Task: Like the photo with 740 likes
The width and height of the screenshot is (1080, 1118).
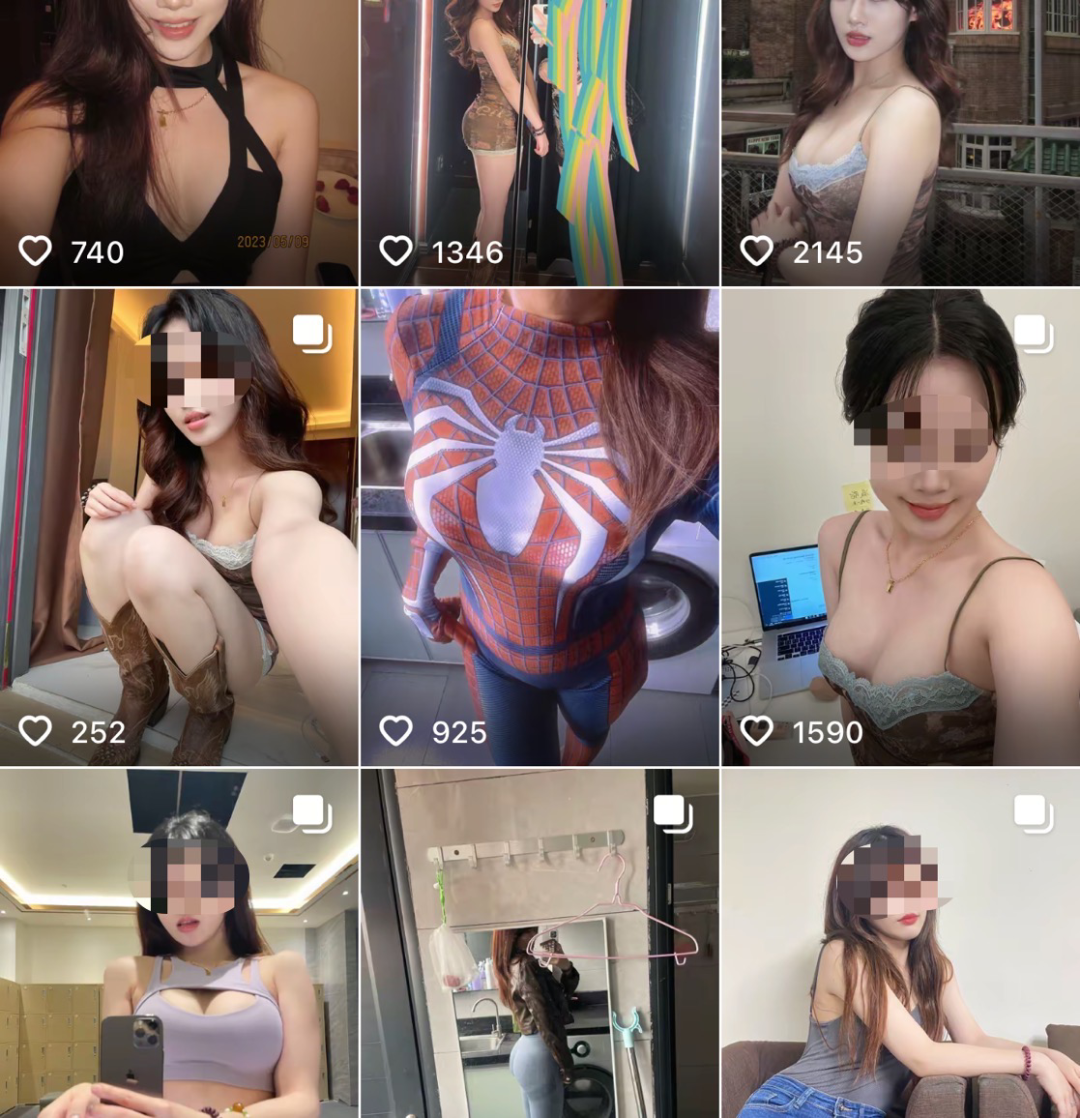Action: point(38,253)
